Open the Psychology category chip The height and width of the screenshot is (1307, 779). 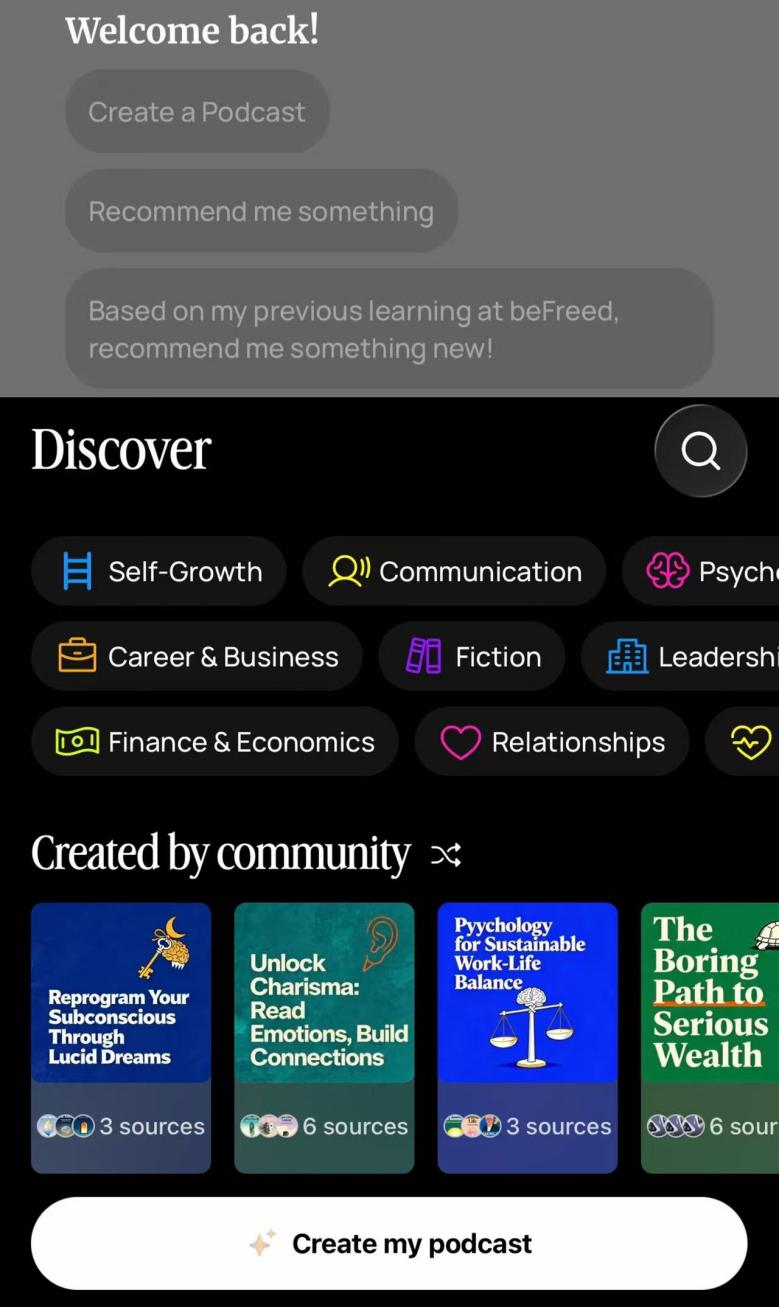point(710,572)
